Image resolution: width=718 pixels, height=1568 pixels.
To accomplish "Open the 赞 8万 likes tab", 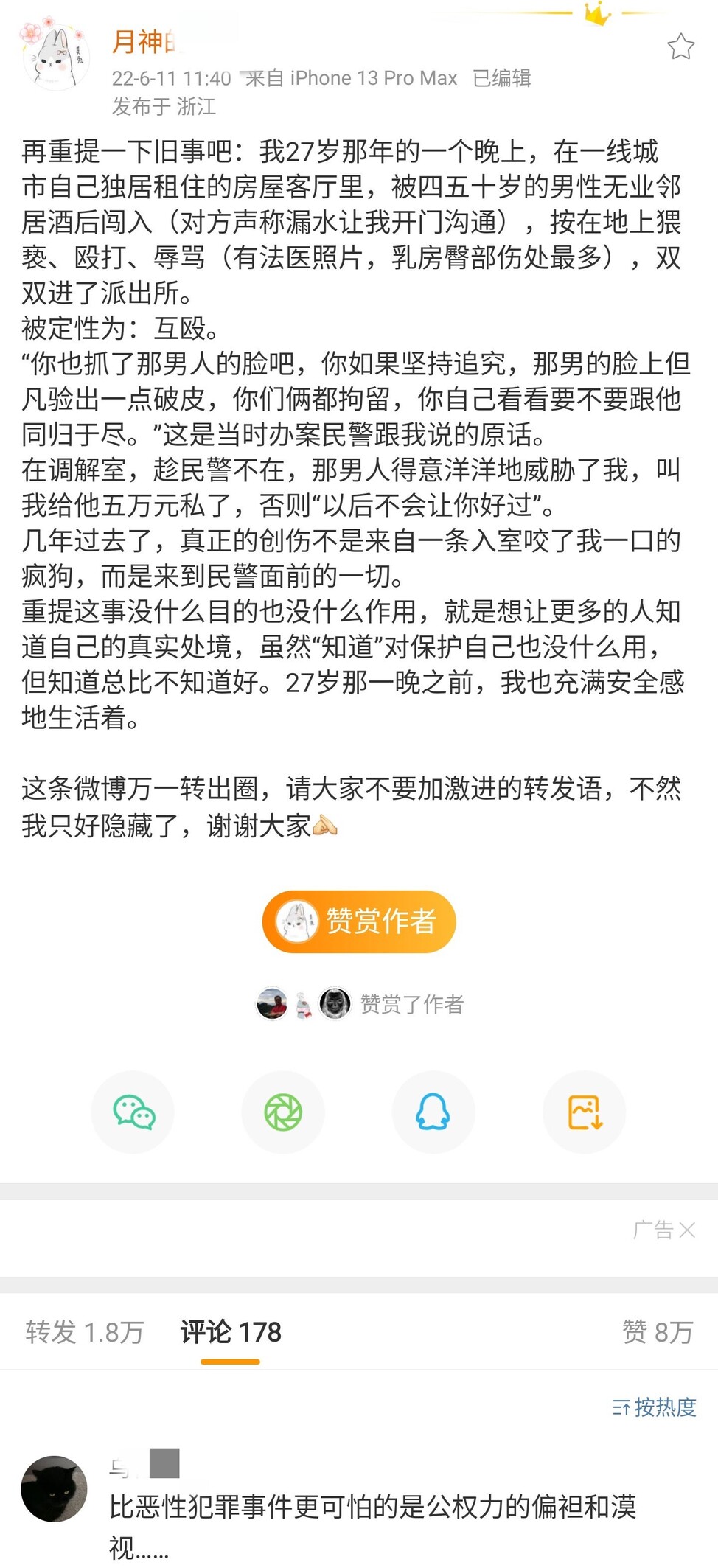I will 658,1332.
